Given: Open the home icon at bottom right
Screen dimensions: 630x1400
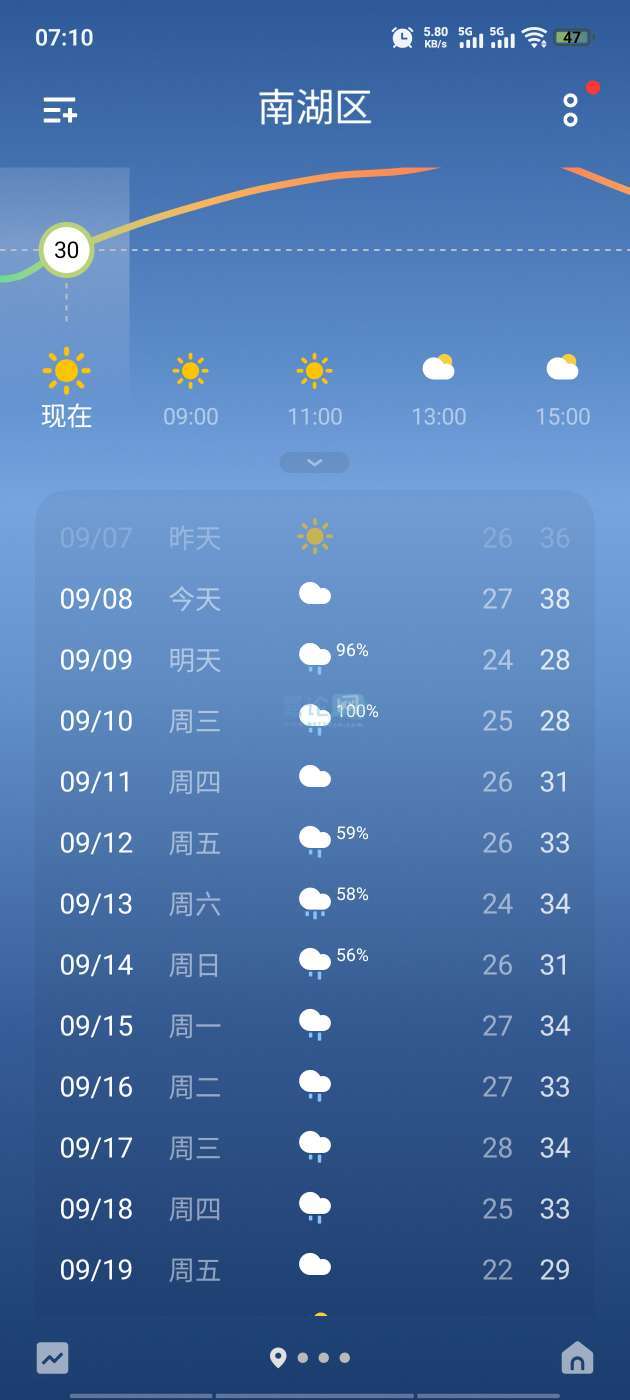Looking at the screenshot, I should (x=577, y=1358).
